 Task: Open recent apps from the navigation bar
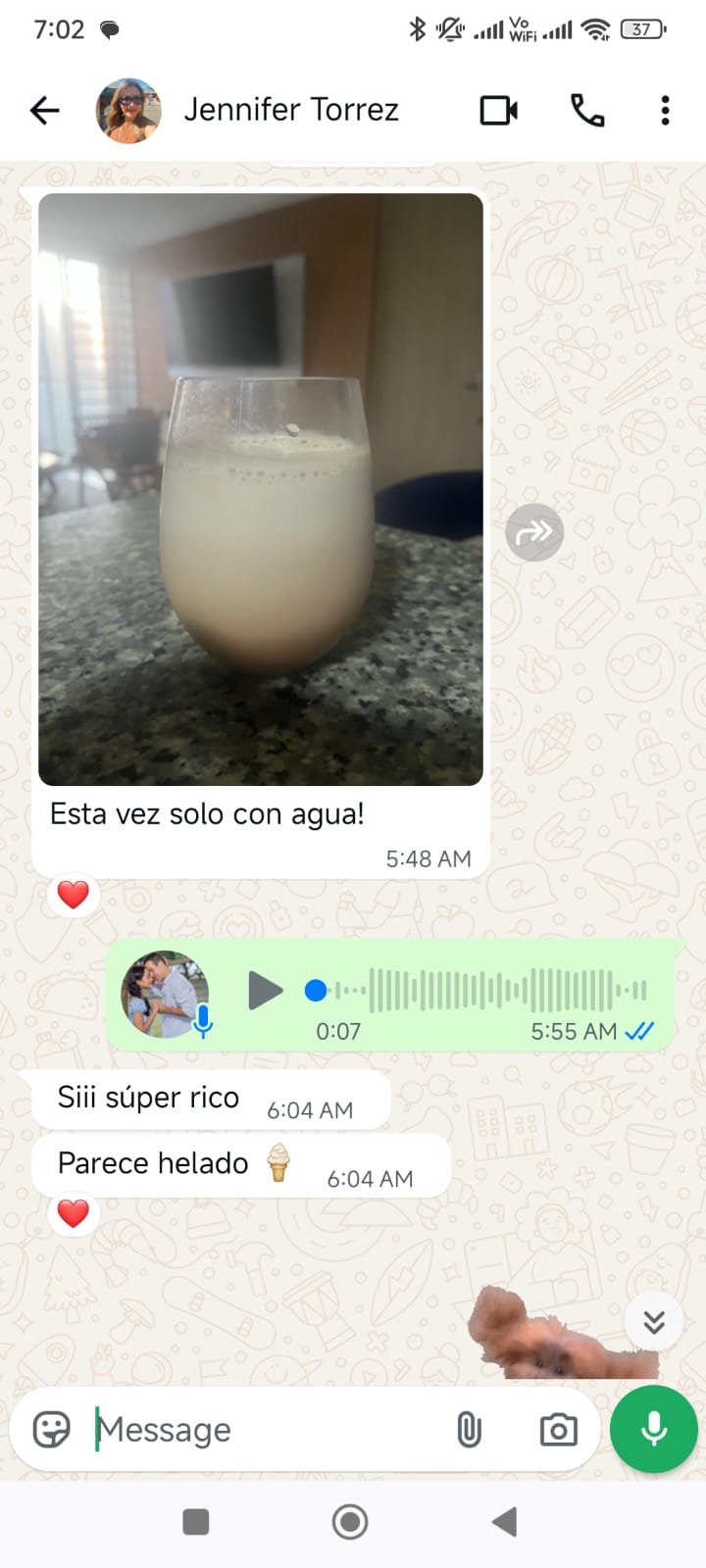pyautogui.click(x=196, y=1522)
